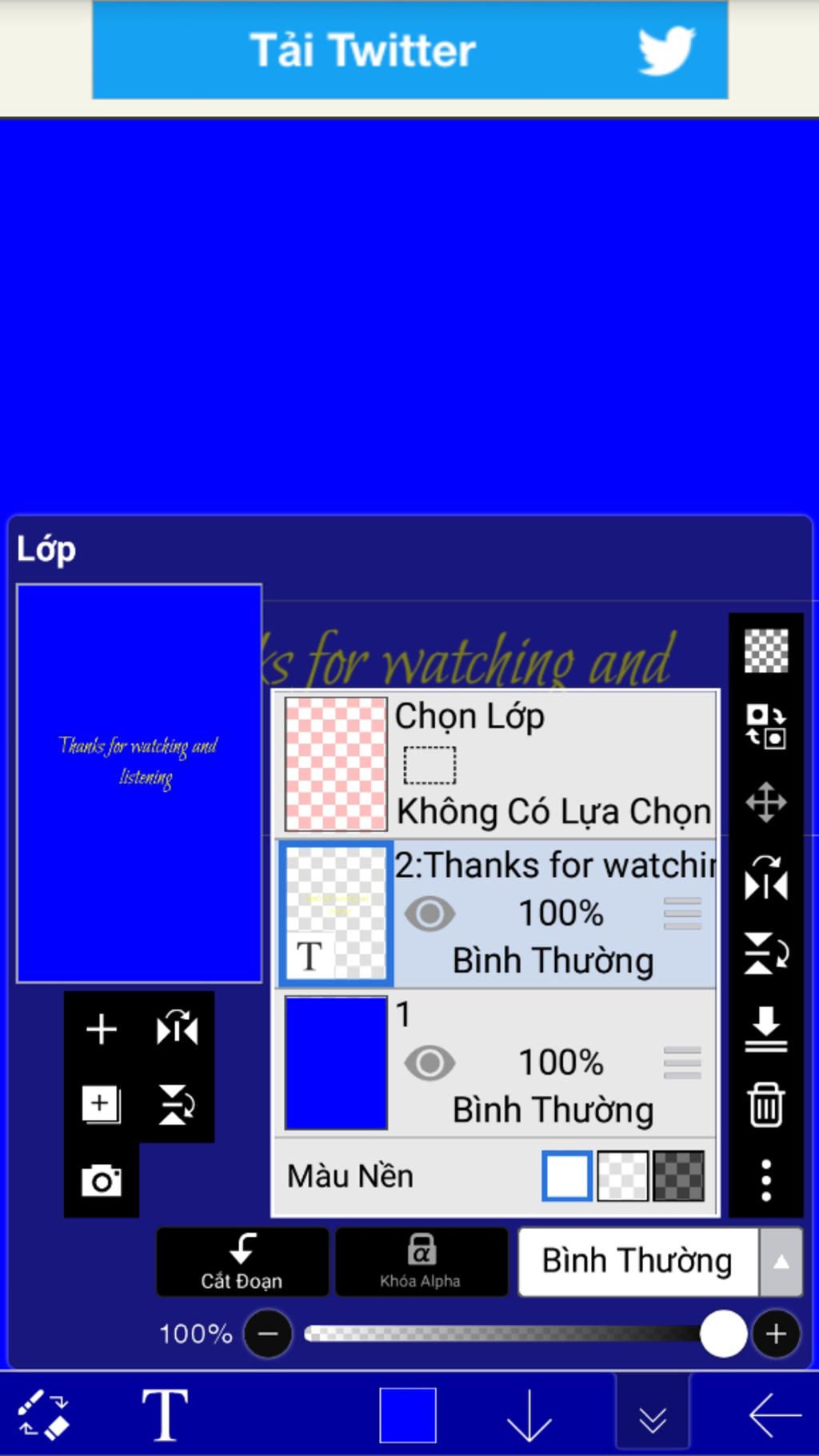Select the blue layer 1 thumbnail
819x1456 pixels.
[336, 1063]
